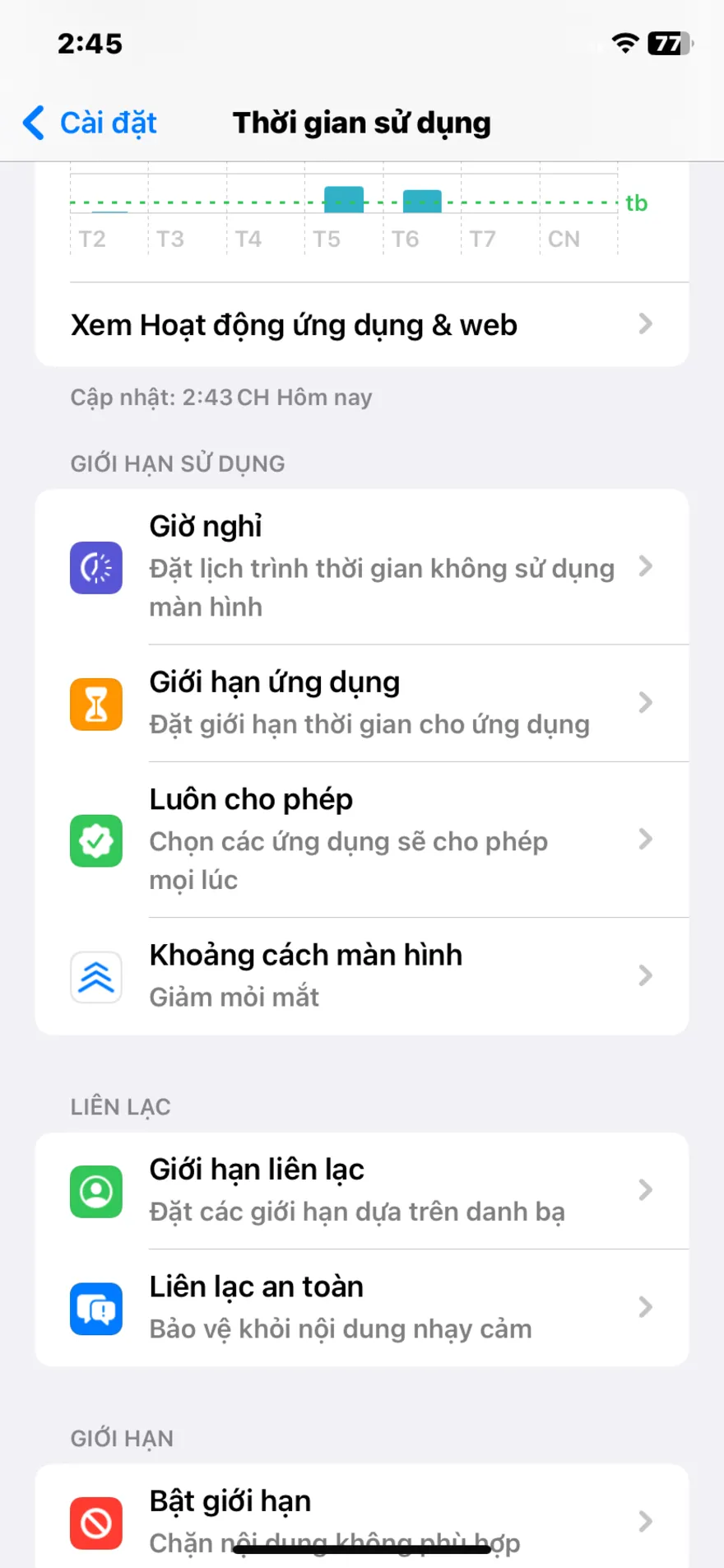Tap the red Bật giới hạn prohibition icon
The width and height of the screenshot is (724, 1568).
coord(96,1523)
